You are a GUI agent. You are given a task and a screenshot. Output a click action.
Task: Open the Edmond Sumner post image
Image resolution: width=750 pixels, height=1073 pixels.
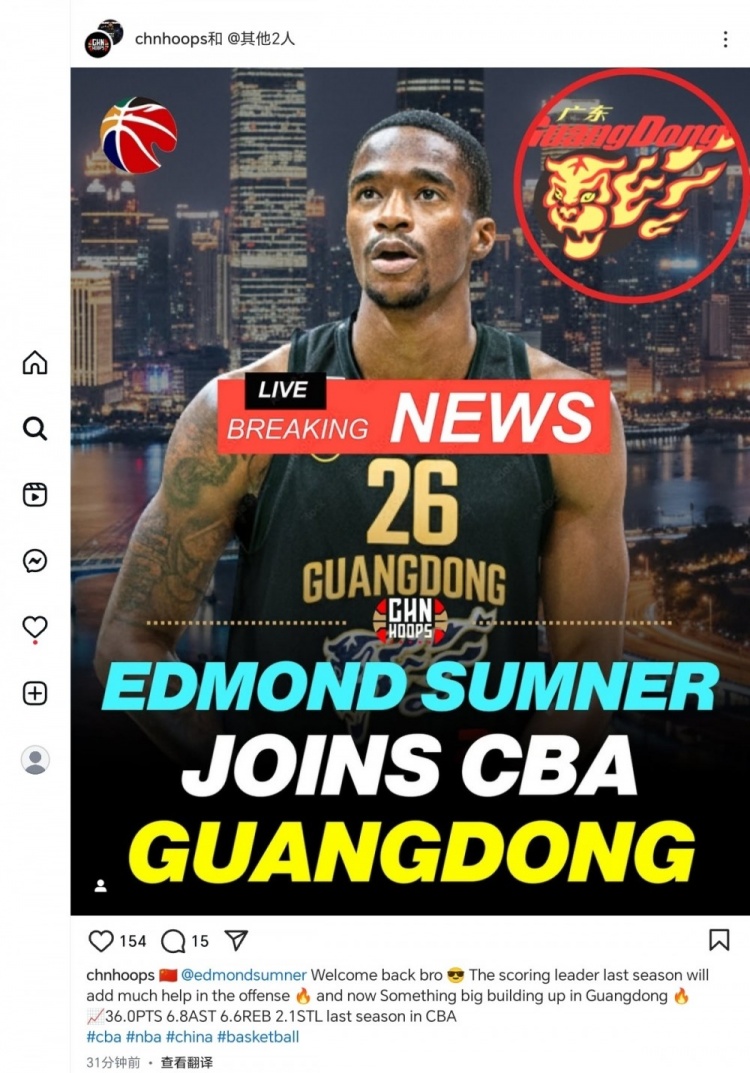tap(410, 490)
